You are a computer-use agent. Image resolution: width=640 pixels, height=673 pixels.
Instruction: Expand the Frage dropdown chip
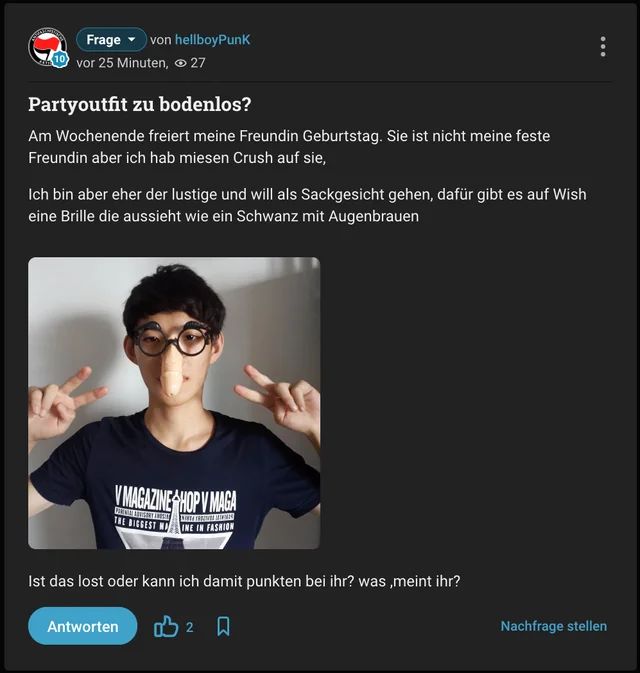pyautogui.click(x=111, y=40)
